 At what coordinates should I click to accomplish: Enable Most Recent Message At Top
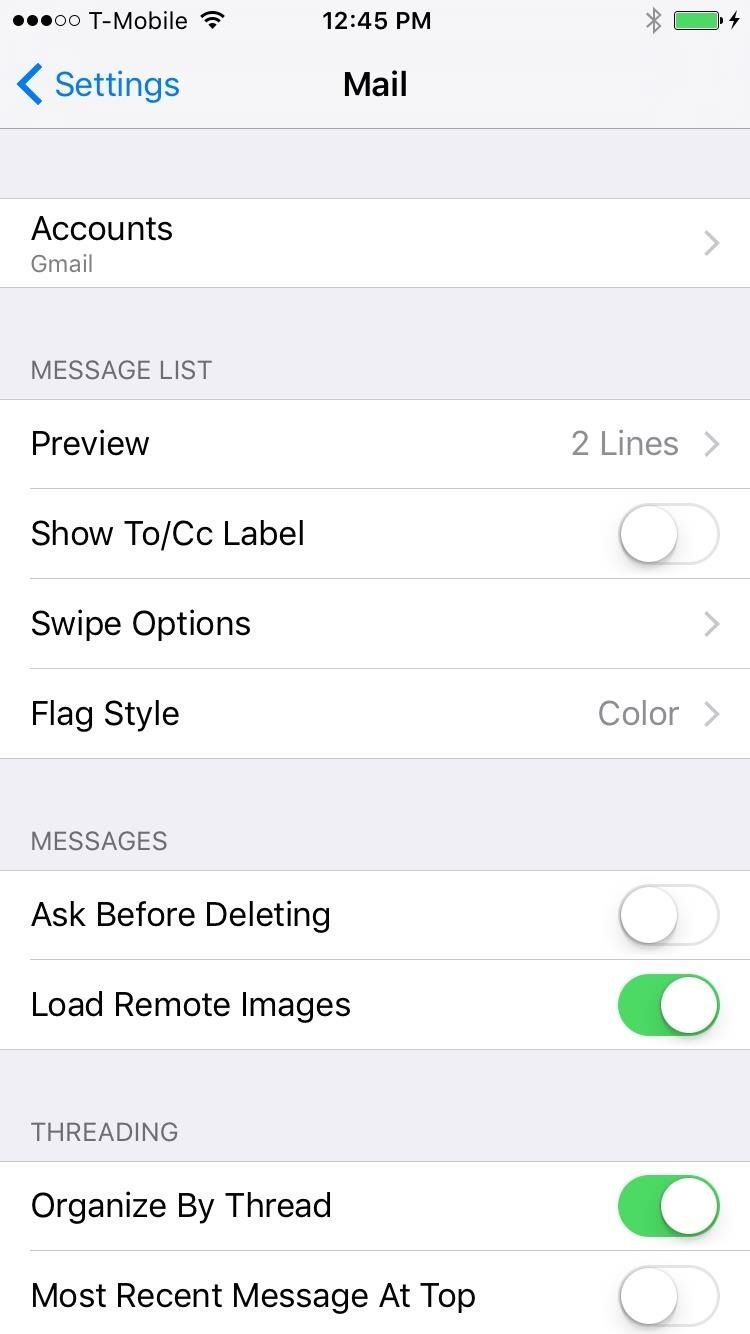[667, 1295]
